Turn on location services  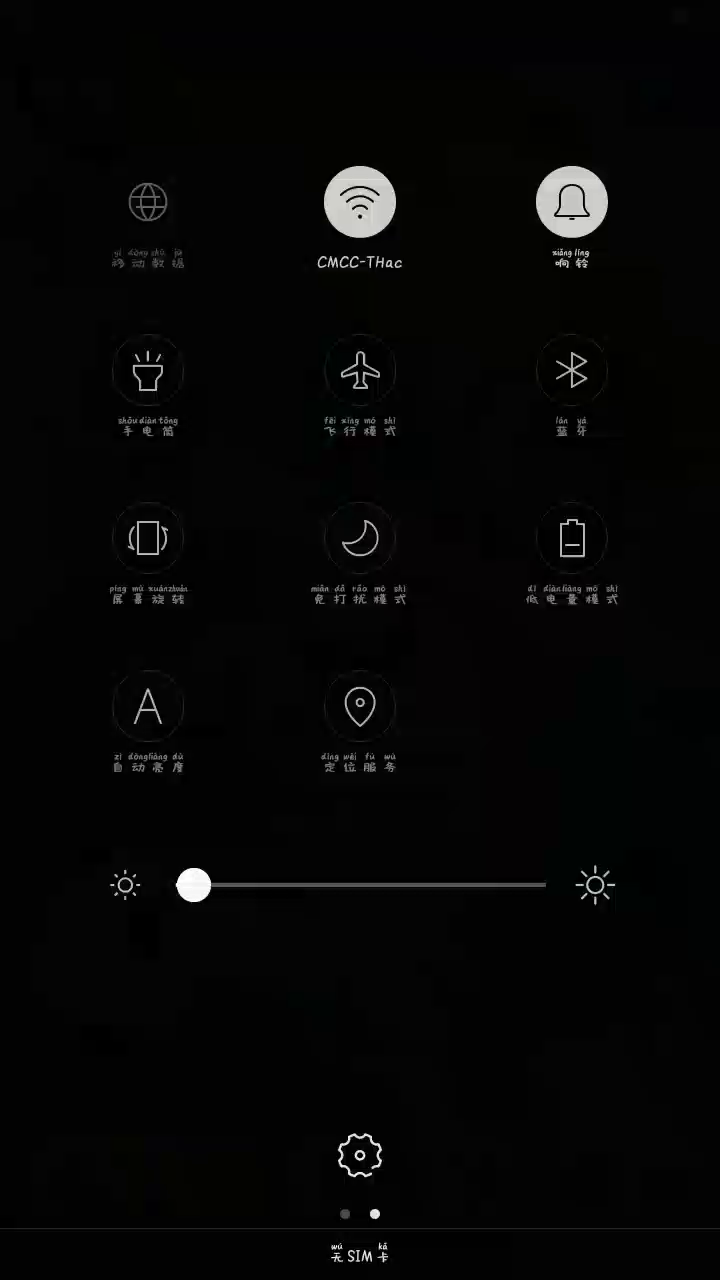click(360, 706)
